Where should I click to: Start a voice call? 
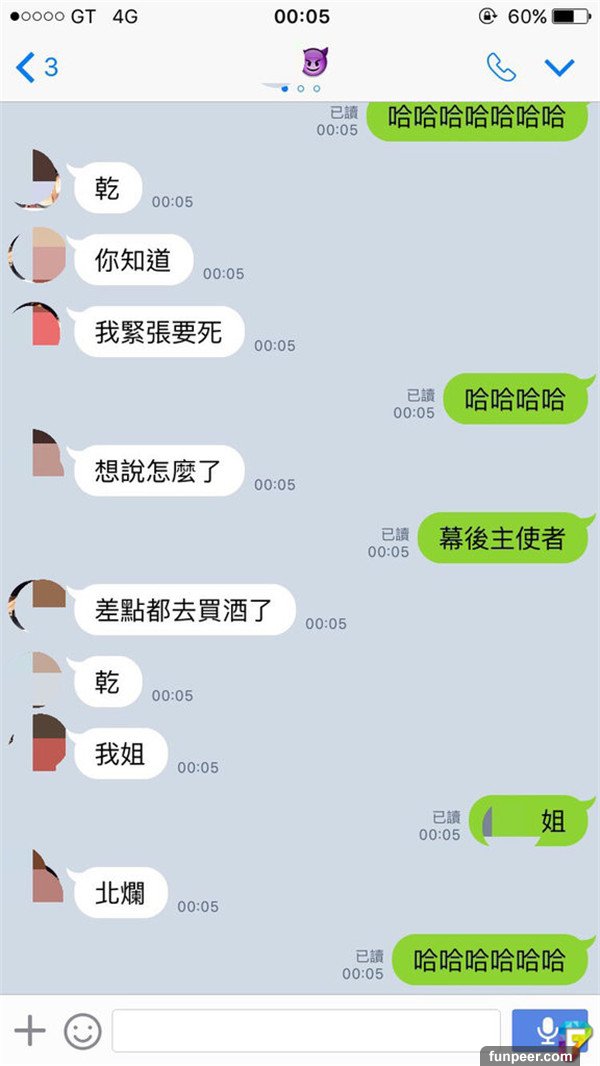[501, 67]
